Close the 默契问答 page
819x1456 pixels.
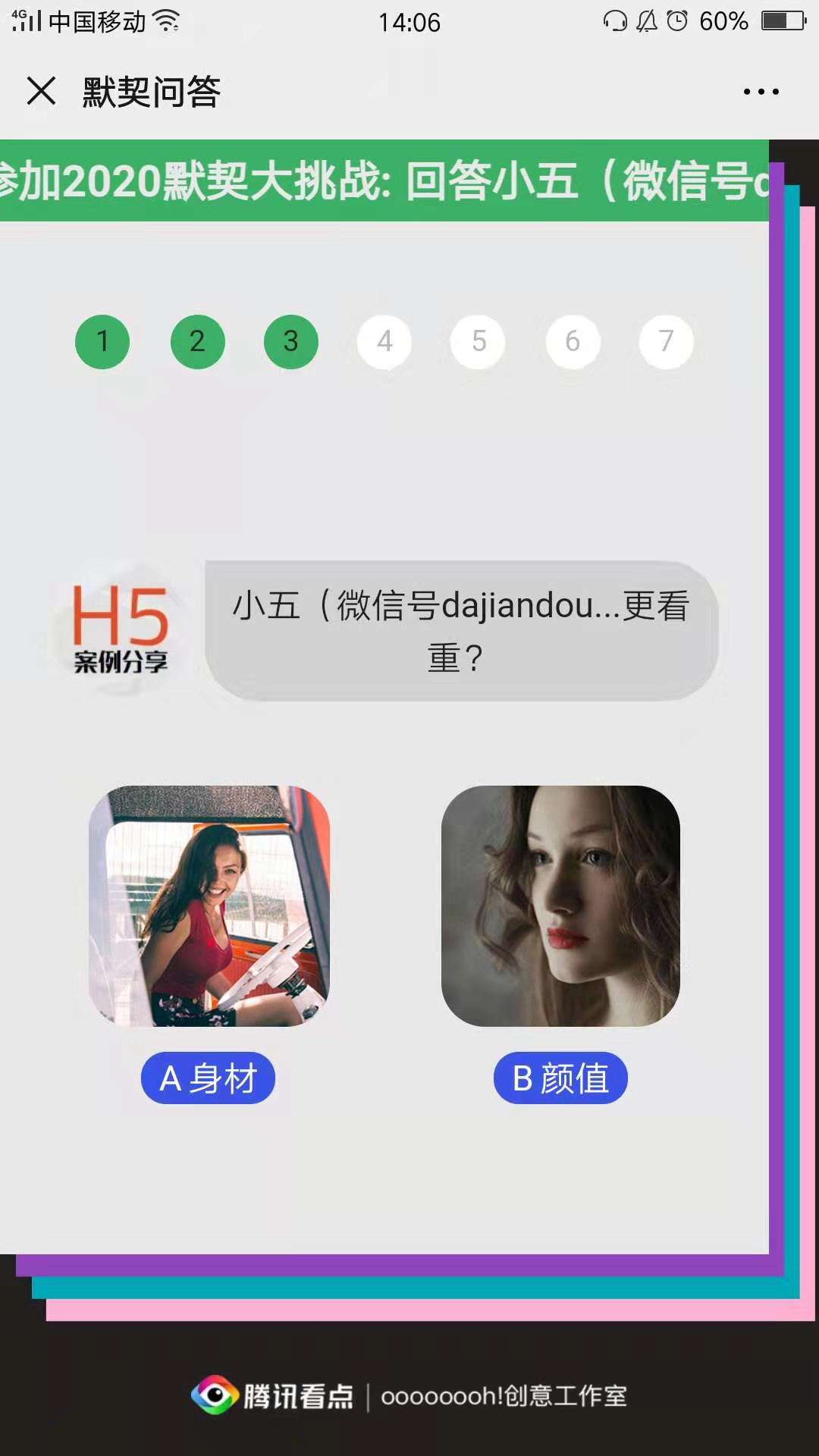[x=41, y=91]
